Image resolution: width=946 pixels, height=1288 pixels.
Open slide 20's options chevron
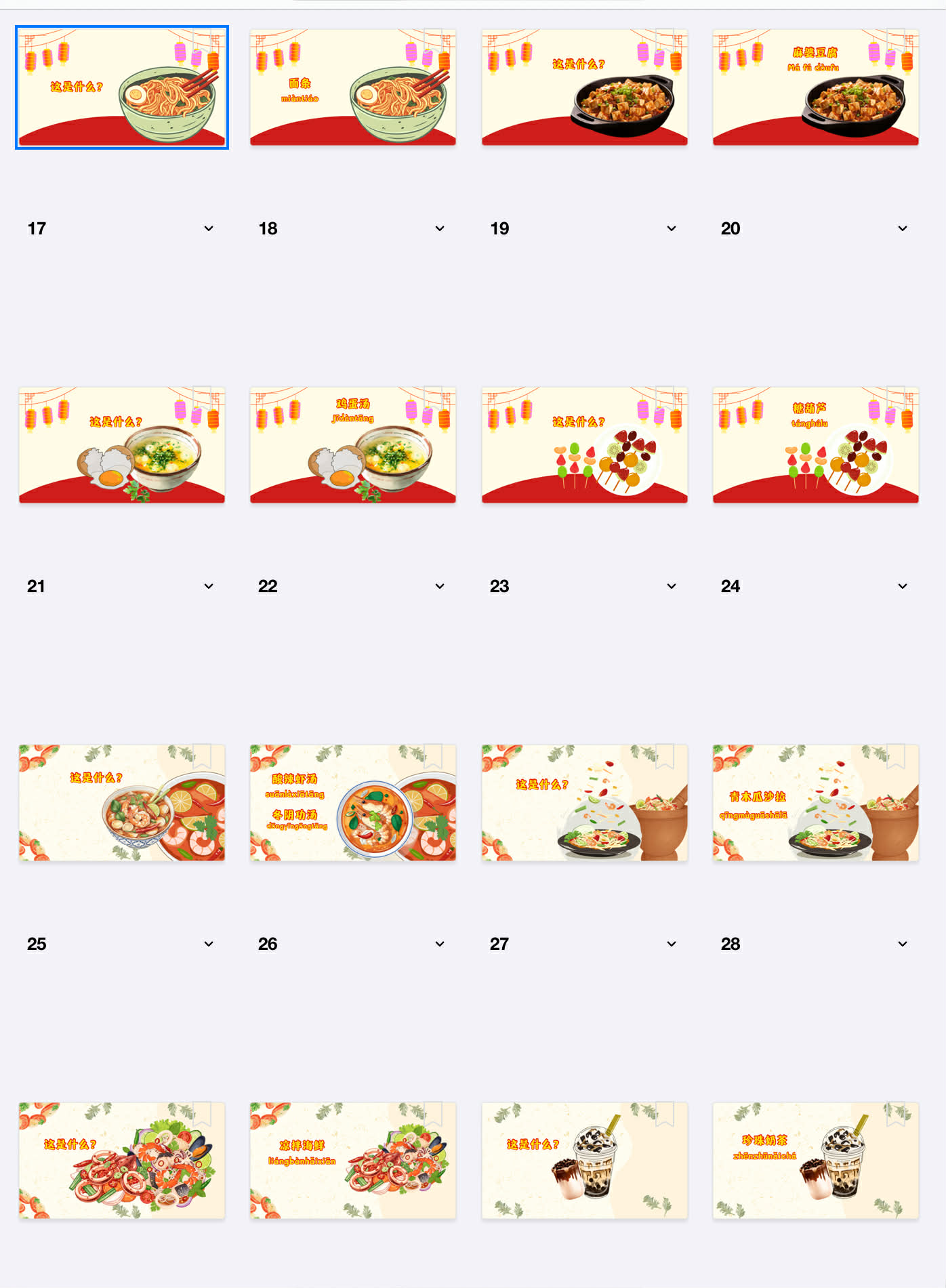903,228
